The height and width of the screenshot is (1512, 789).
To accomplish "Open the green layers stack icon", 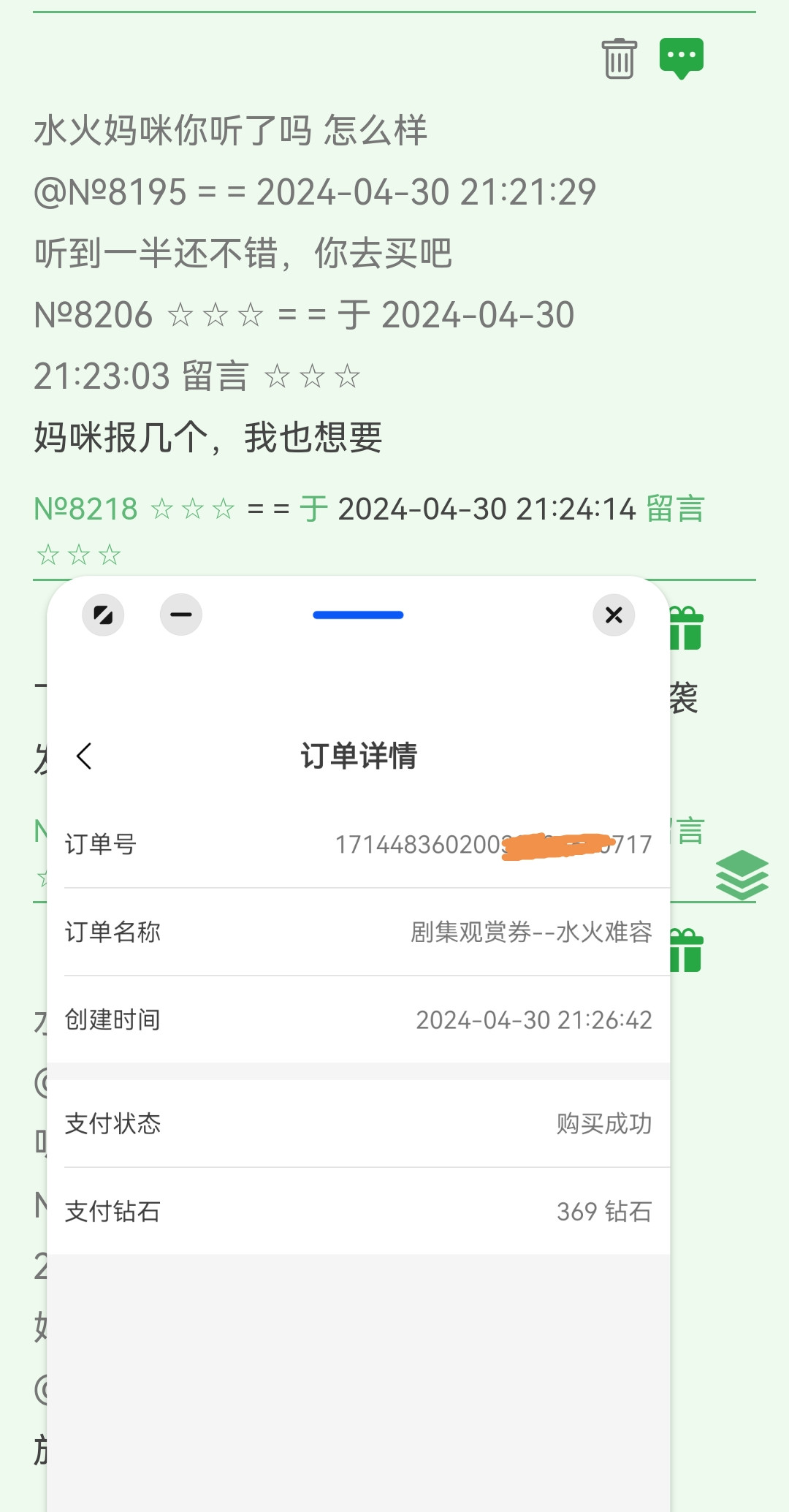I will coord(742,875).
